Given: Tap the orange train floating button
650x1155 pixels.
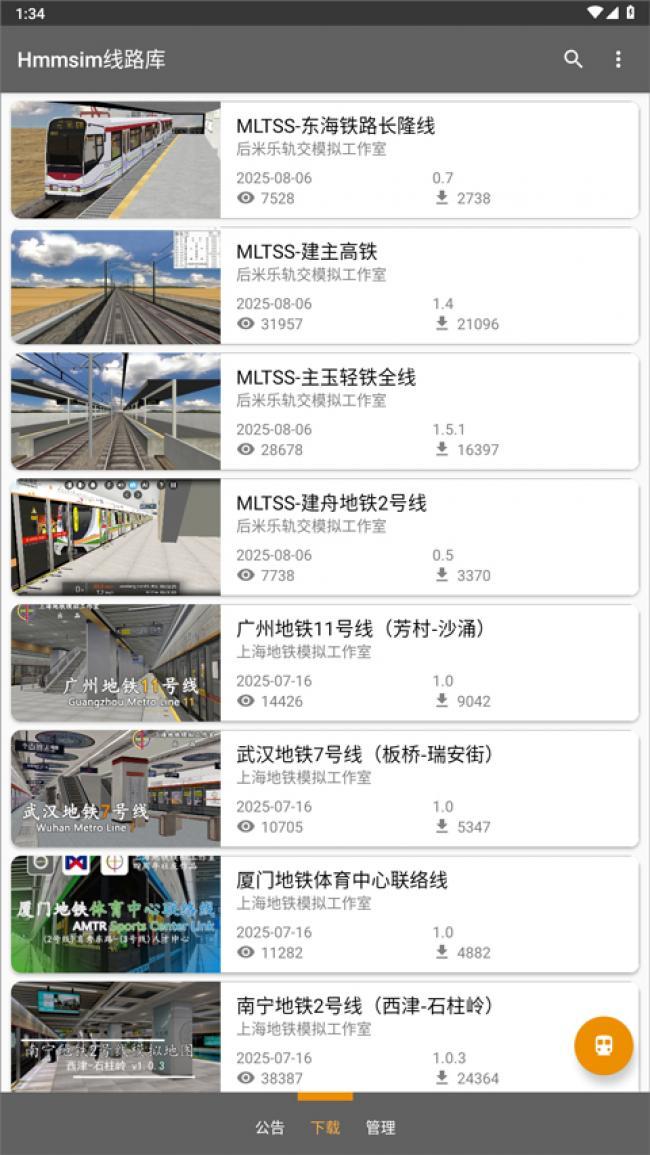Looking at the screenshot, I should click(603, 1046).
